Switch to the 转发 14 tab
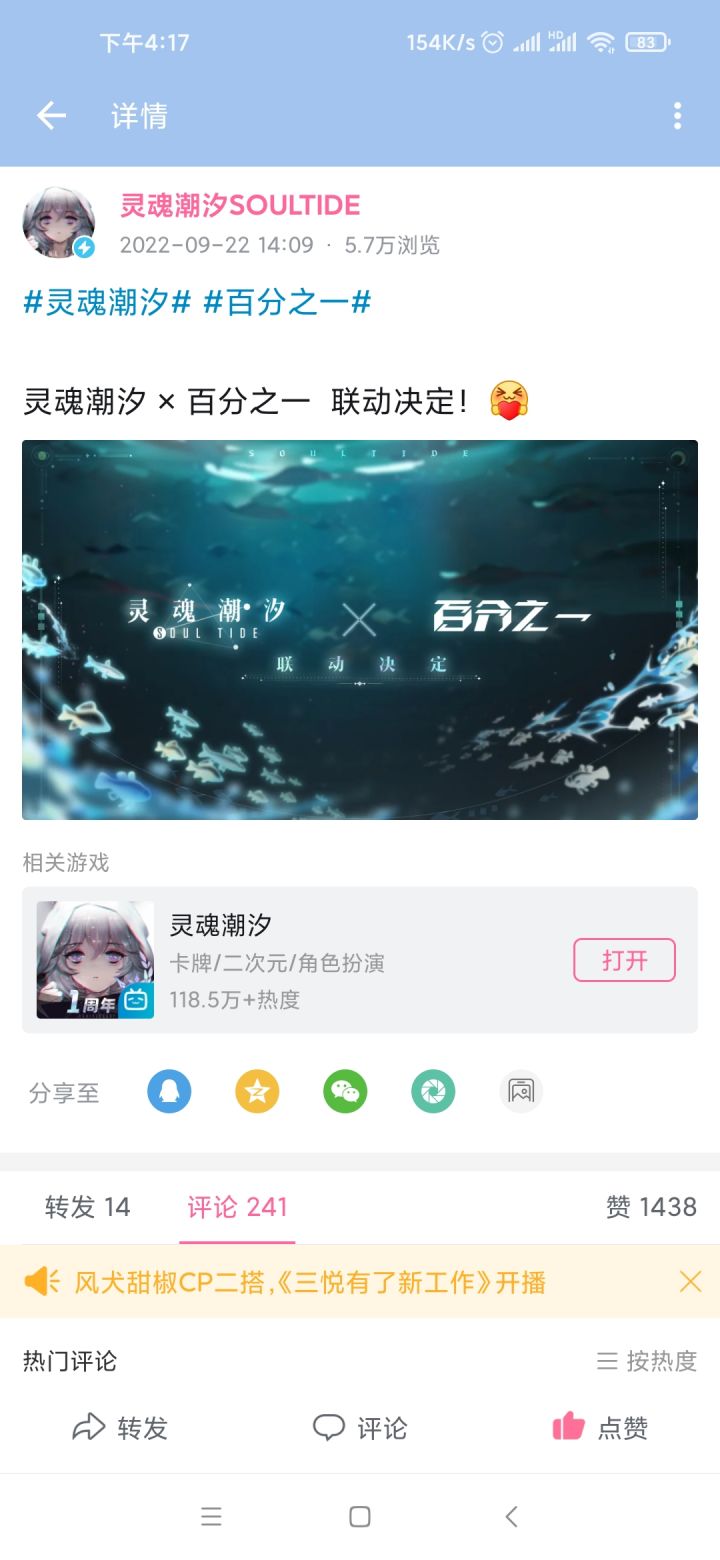 pyautogui.click(x=88, y=1208)
